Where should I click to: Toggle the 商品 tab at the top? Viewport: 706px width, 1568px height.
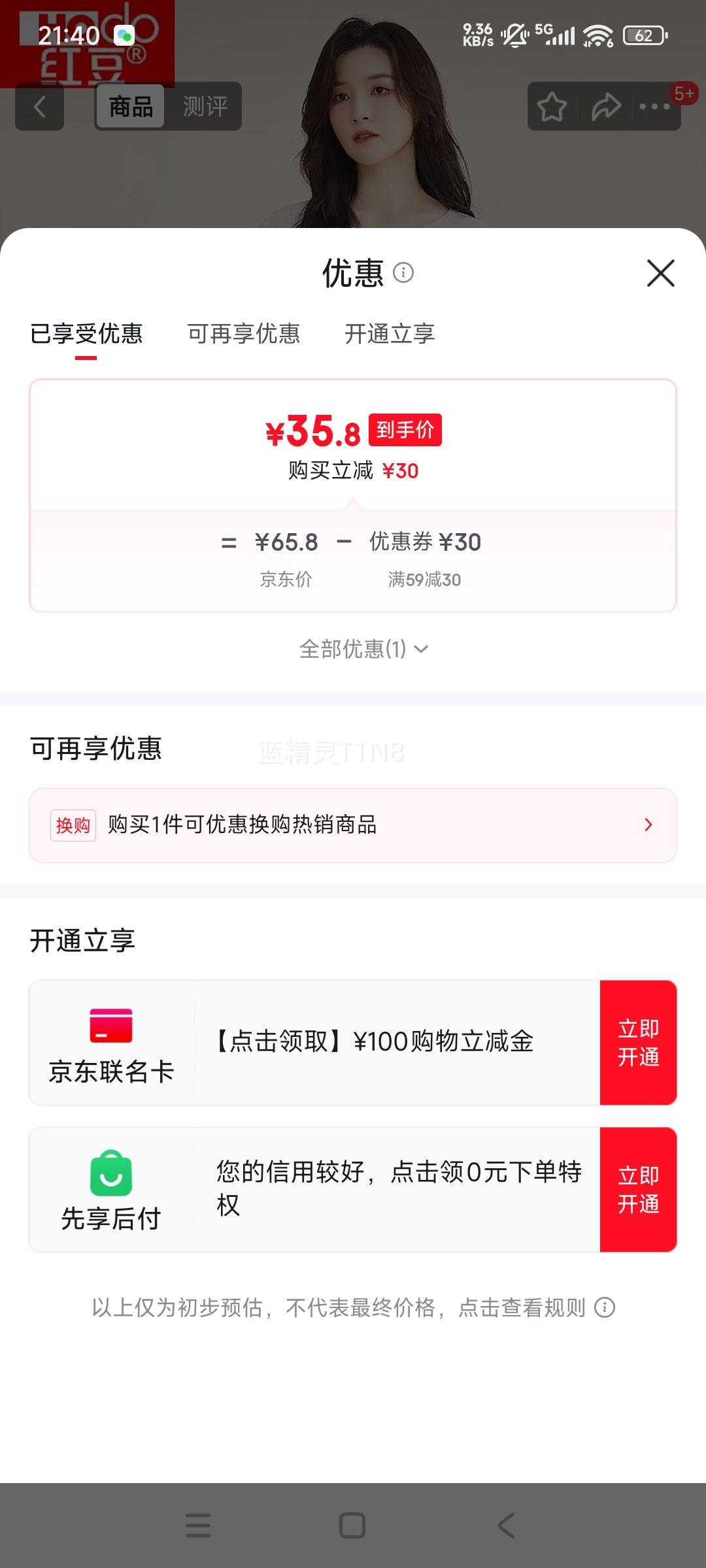[x=129, y=106]
